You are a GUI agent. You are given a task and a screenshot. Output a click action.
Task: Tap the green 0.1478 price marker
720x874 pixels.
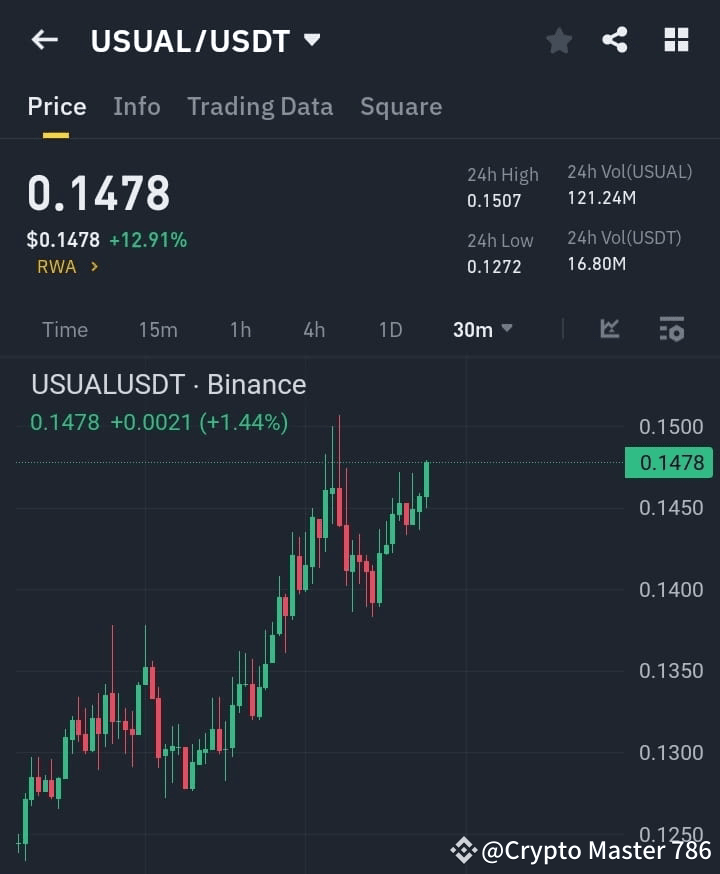668,462
